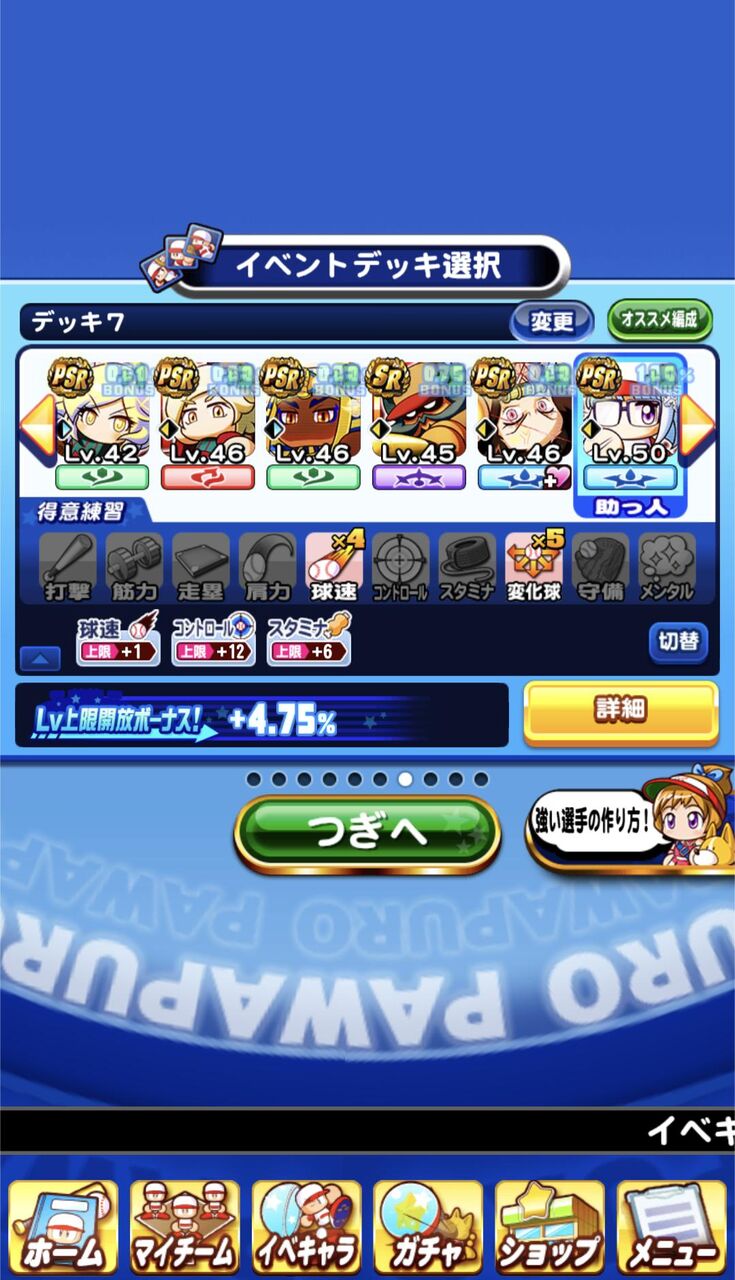Open the ガチャ tab
735x1280 pixels.
(428, 1227)
